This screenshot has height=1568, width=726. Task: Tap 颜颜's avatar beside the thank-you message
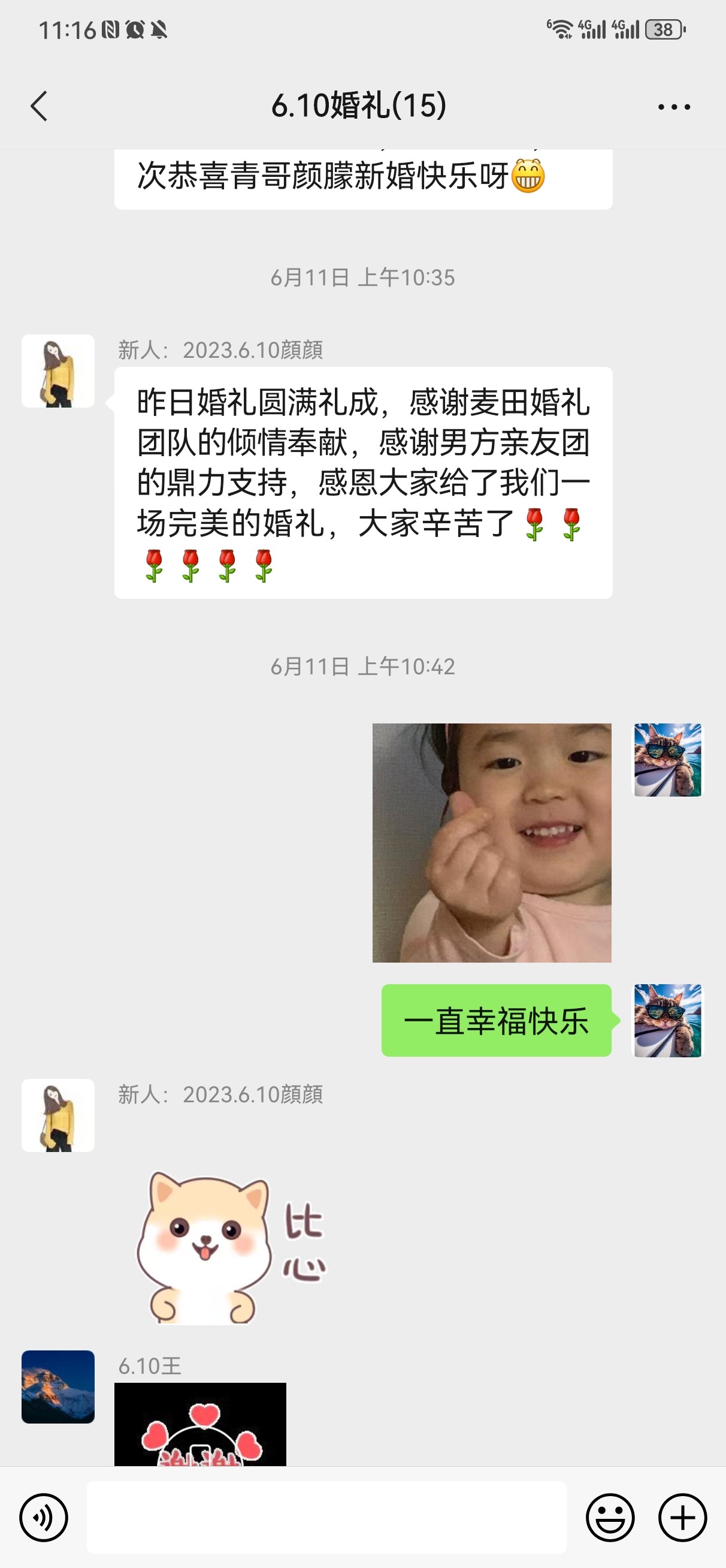(59, 370)
